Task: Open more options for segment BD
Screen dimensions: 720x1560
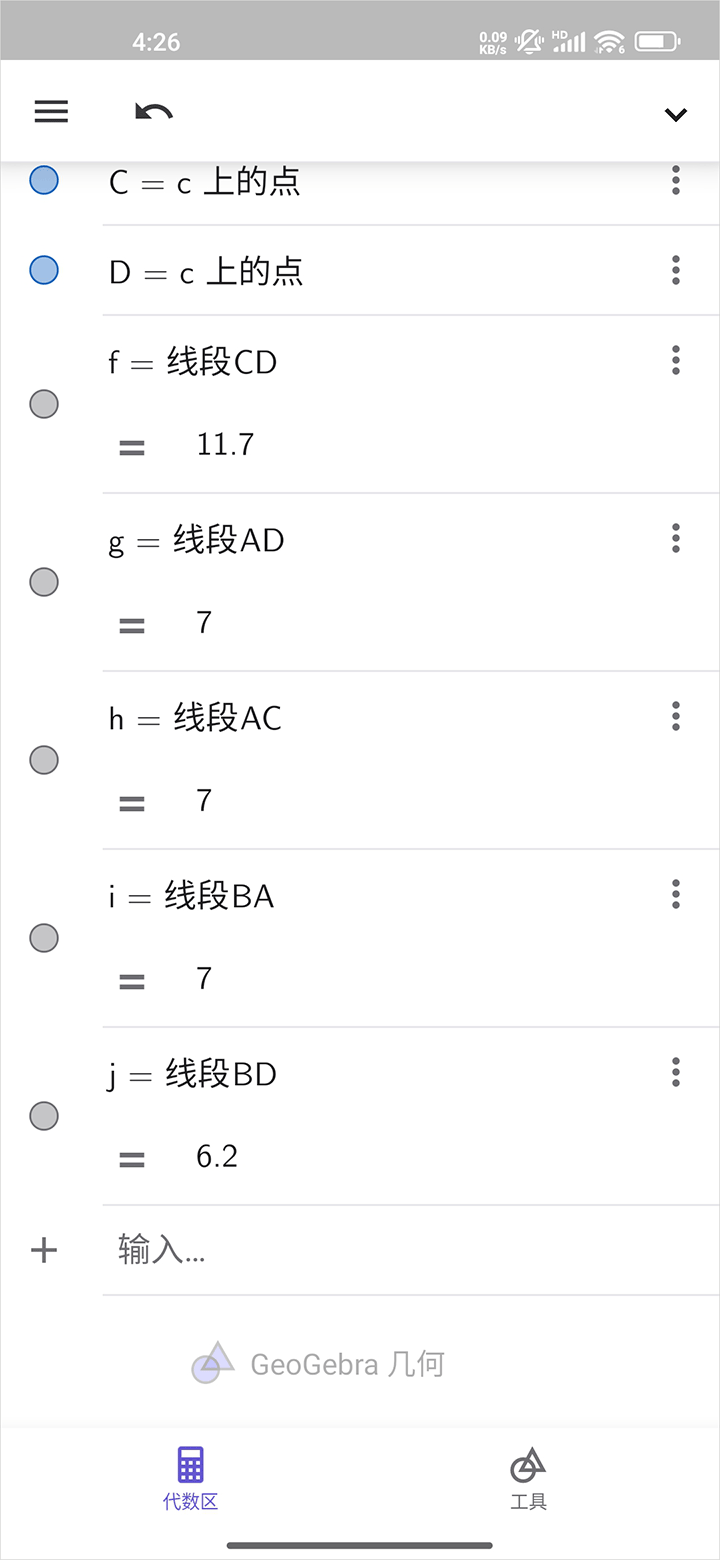Action: (x=676, y=1072)
